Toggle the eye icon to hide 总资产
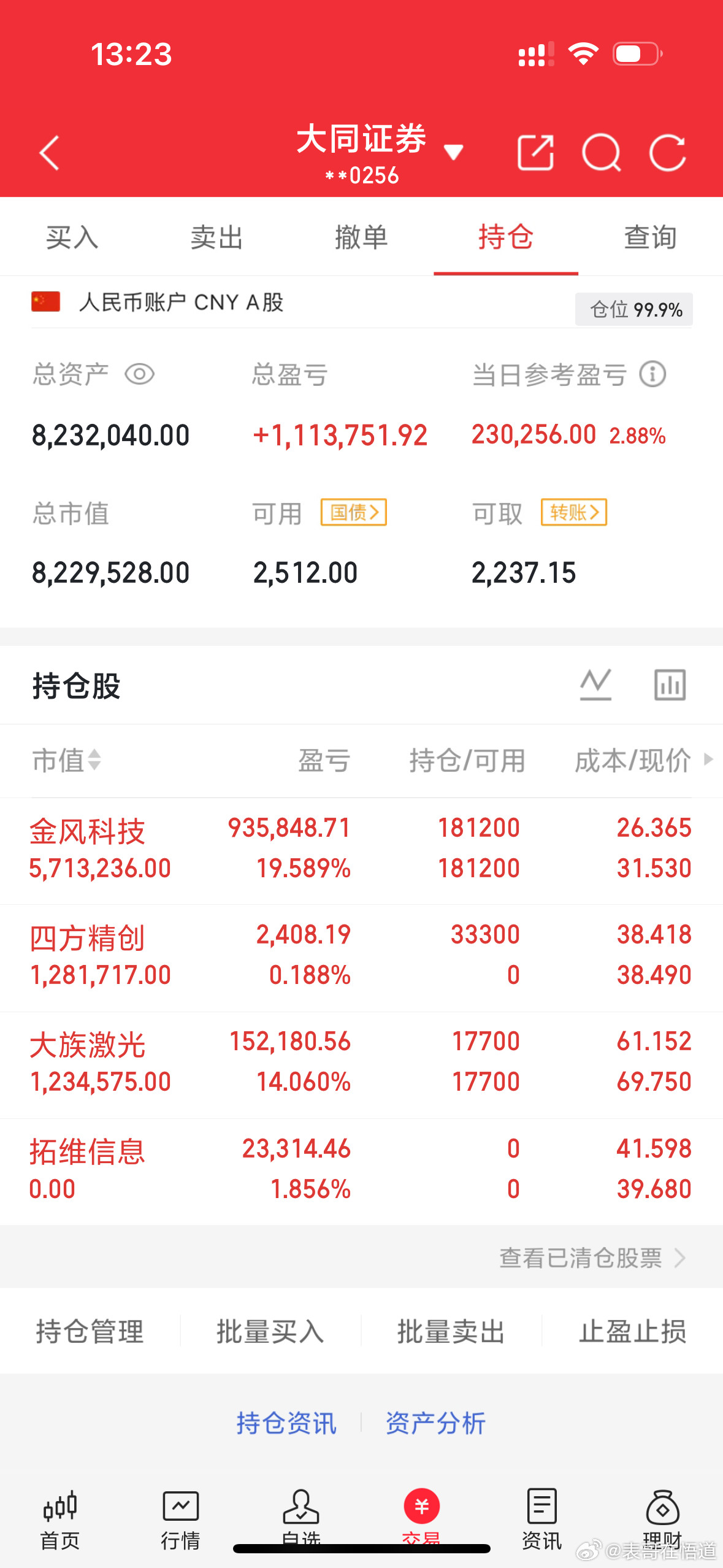 click(141, 374)
